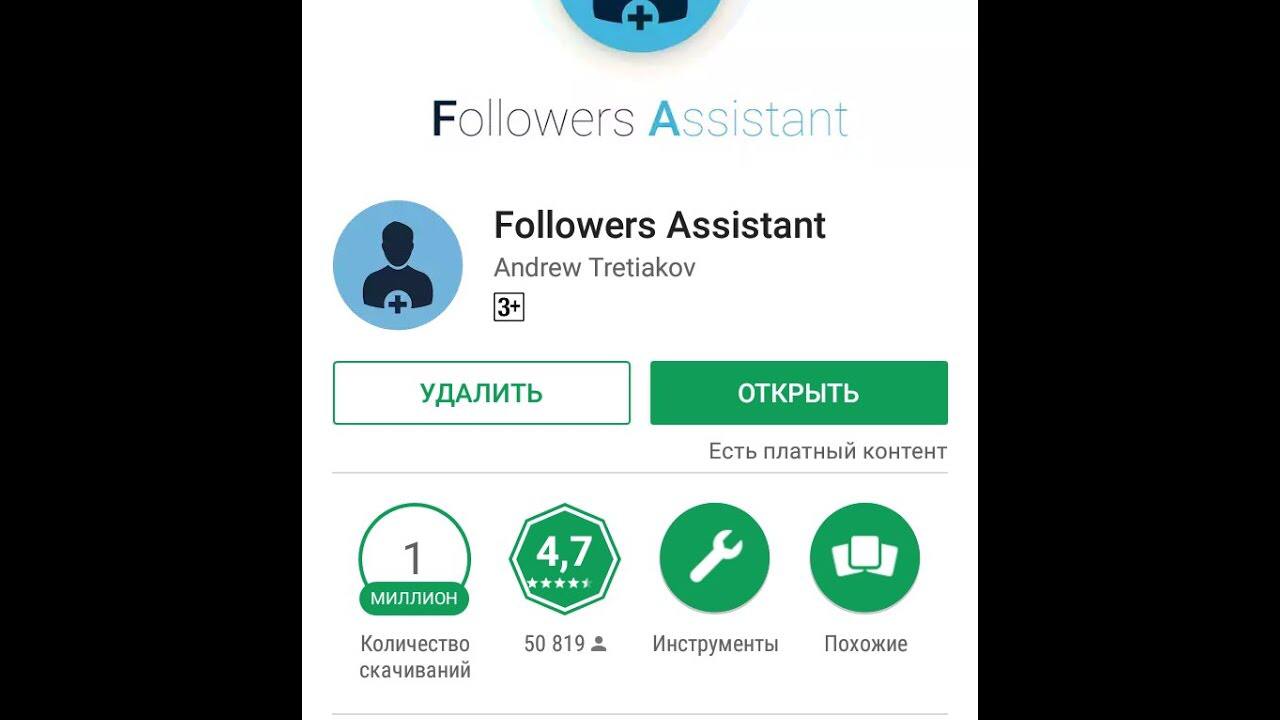Screen dimensions: 1280x720
Task: Show Похожие similar apps
Action: (865, 559)
